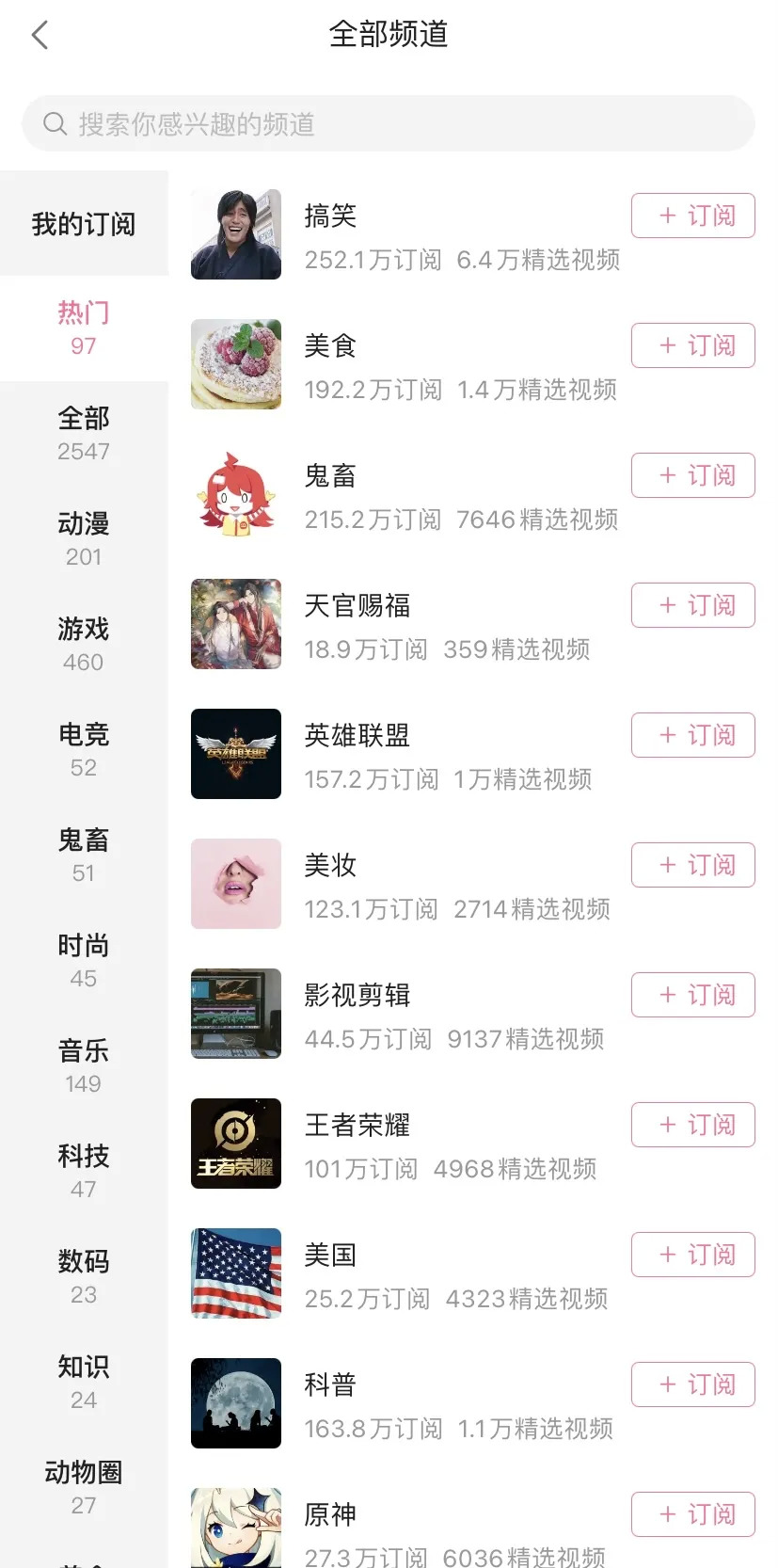The image size is (778, 1568).
Task: Select the 全部 category tab
Action: [84, 433]
